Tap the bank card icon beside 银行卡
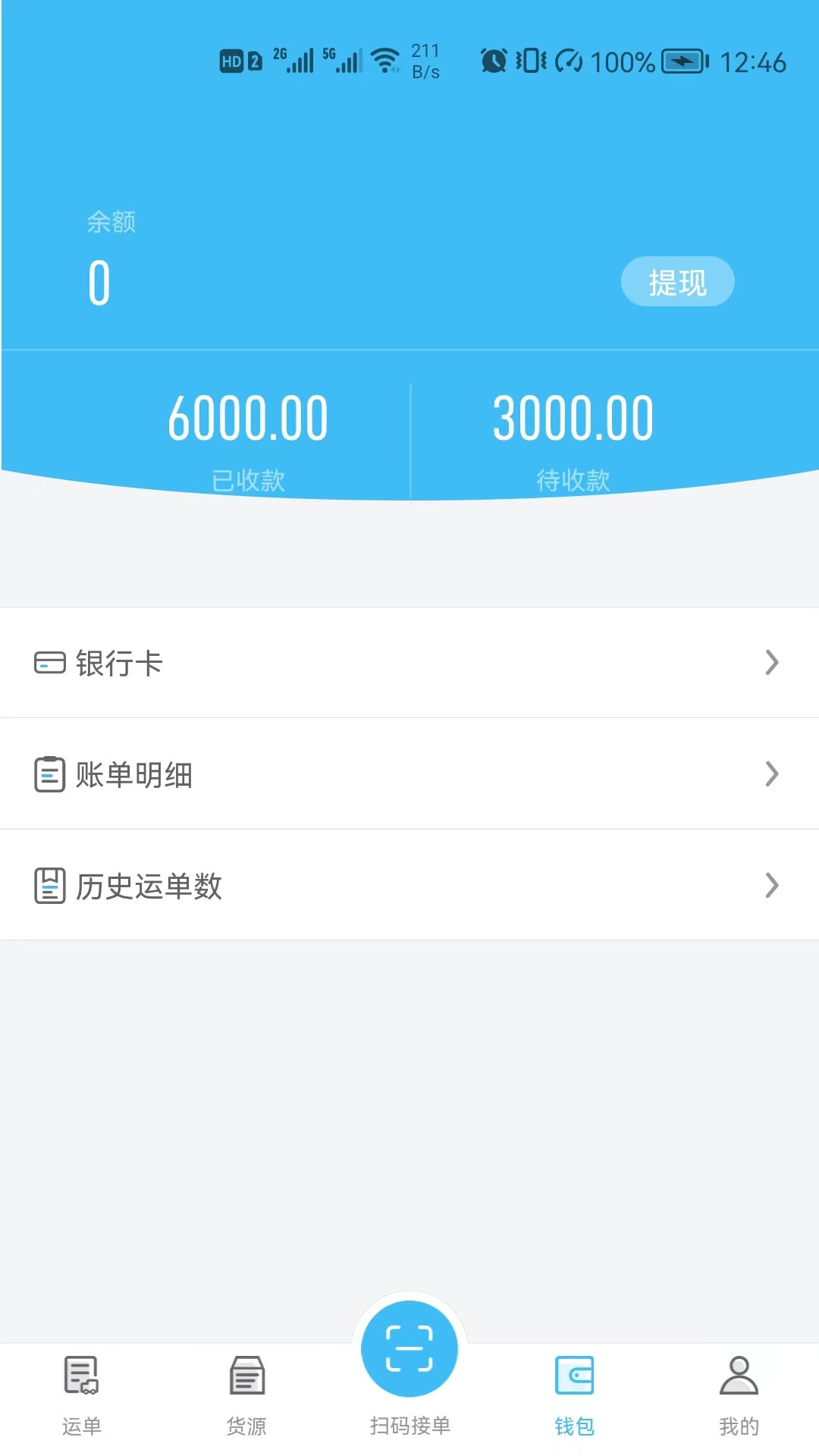 click(49, 662)
